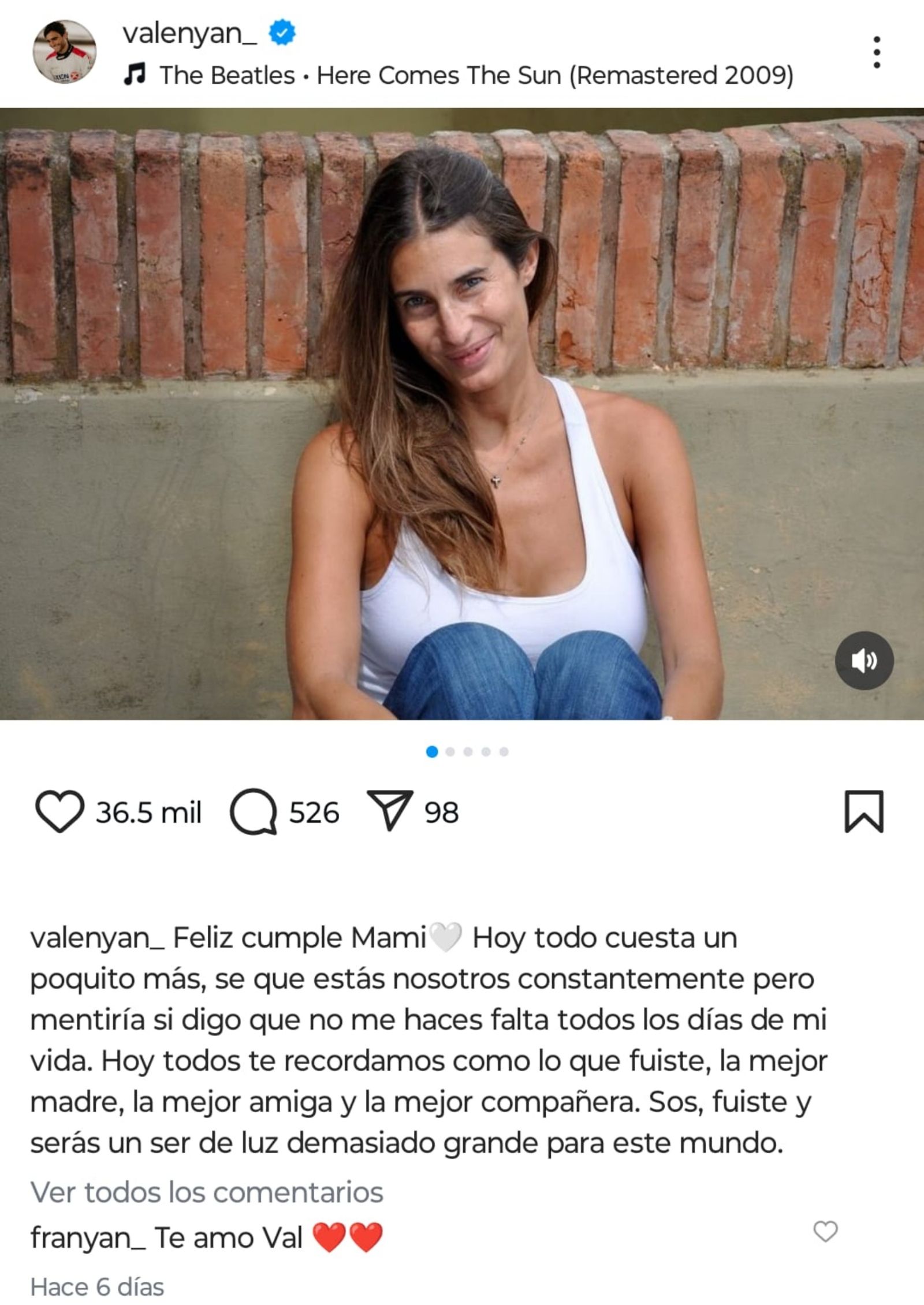Screen dimensions: 924x1305
Task: View all comments (Ver todos los comentarios)
Action: tap(207, 1192)
